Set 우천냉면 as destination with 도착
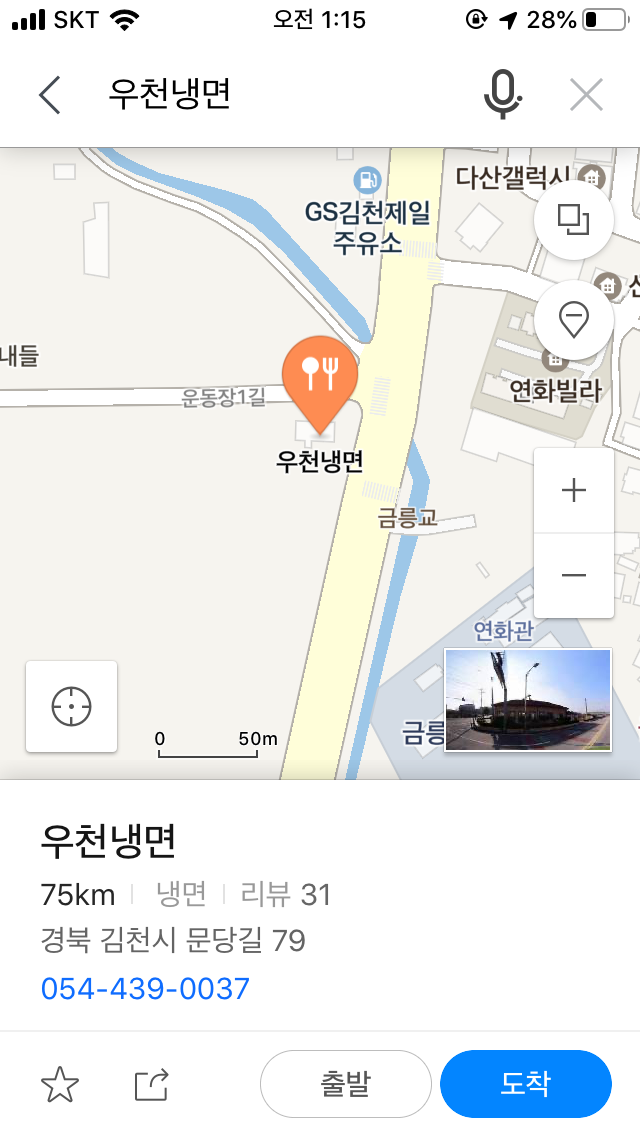 tap(525, 1084)
